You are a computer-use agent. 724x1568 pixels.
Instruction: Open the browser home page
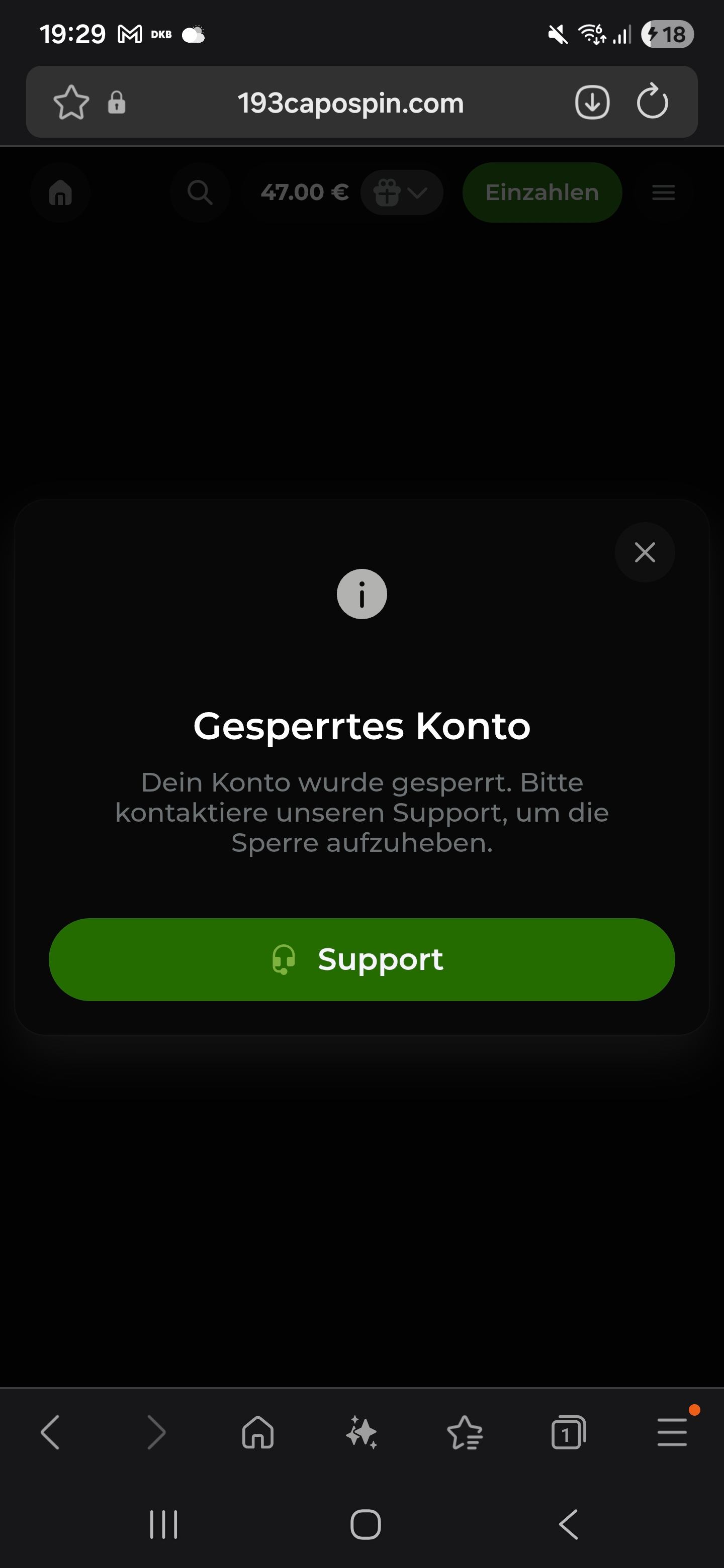click(x=258, y=1432)
